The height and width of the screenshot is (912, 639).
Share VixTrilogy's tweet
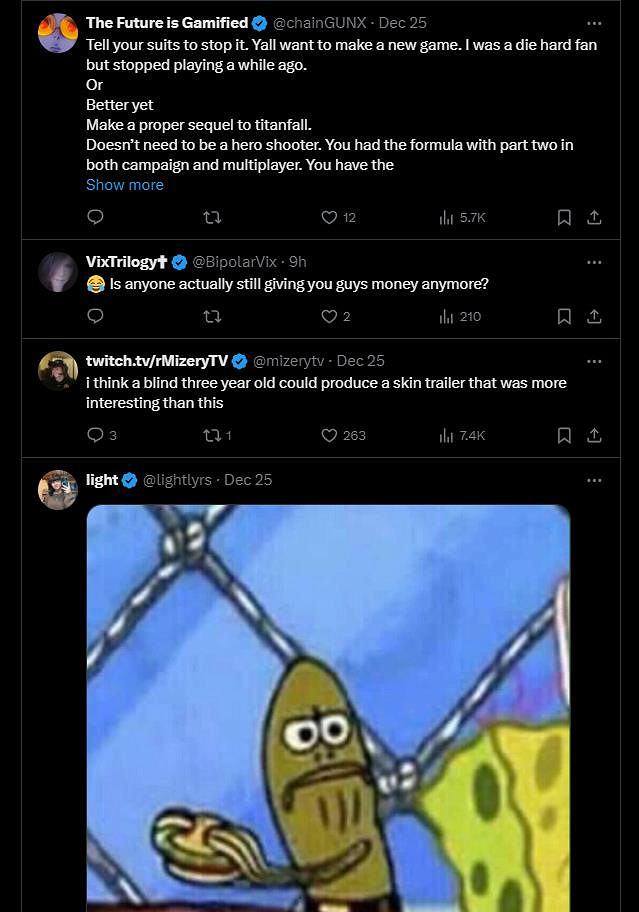pyautogui.click(x=594, y=316)
